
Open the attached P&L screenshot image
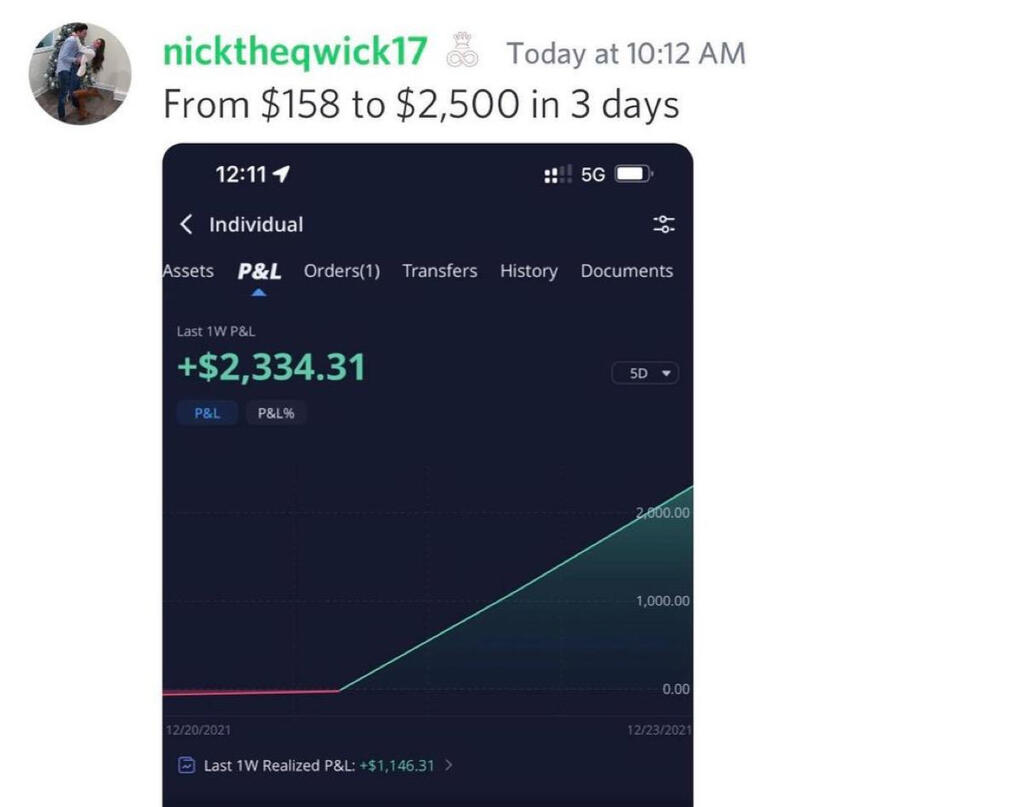[x=427, y=475]
